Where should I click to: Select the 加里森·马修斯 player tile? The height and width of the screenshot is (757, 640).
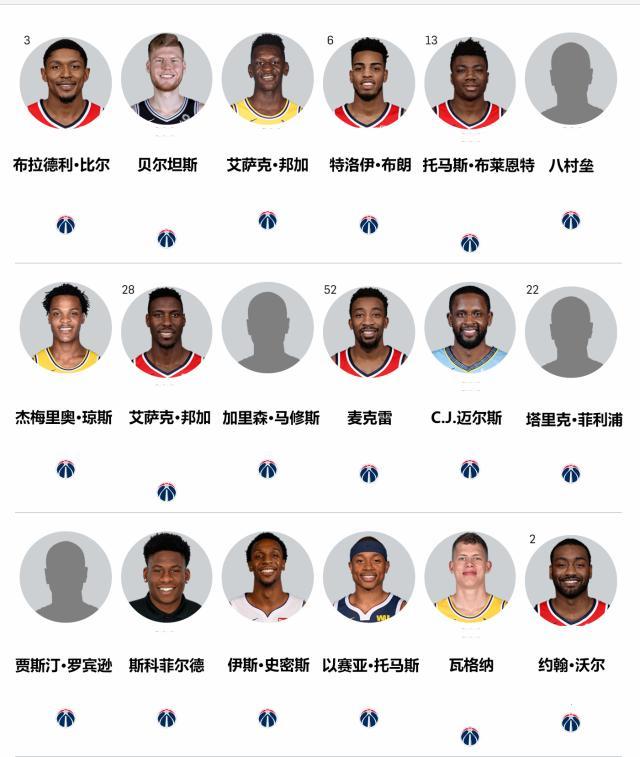tap(267, 329)
